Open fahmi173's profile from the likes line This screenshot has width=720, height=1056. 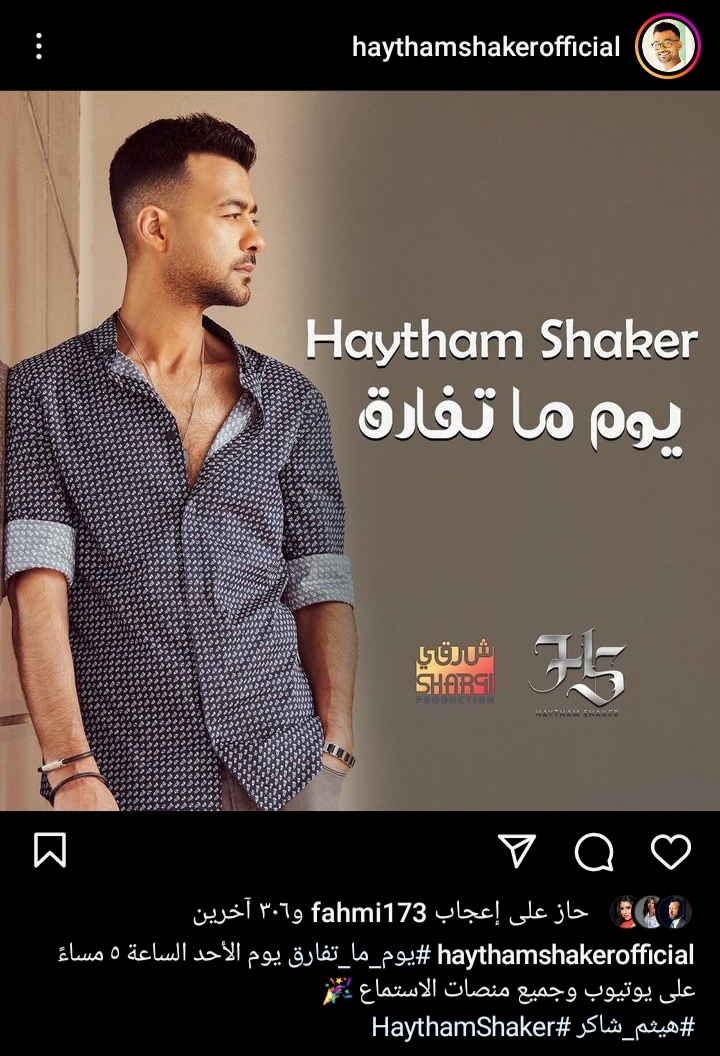tap(369, 913)
